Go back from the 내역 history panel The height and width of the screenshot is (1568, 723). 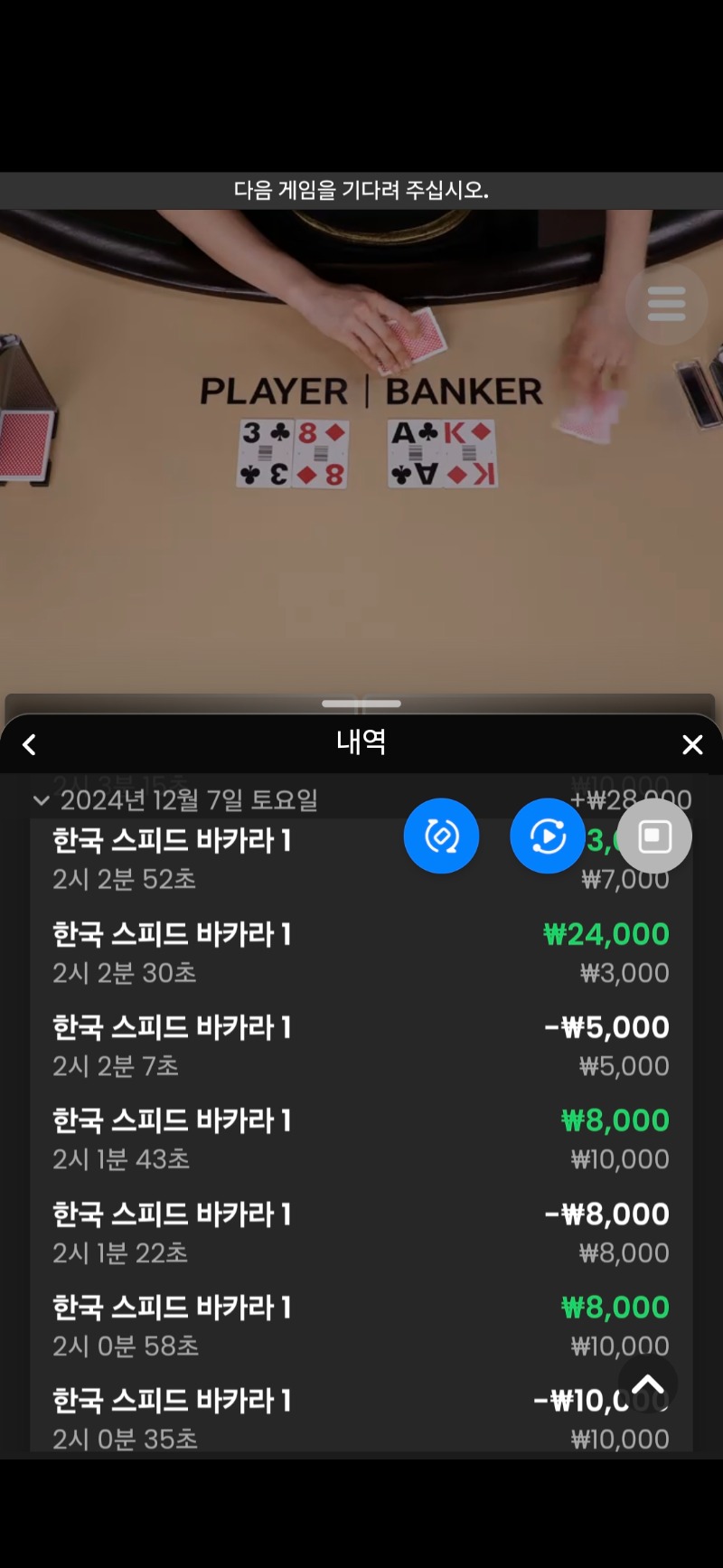pyautogui.click(x=29, y=744)
